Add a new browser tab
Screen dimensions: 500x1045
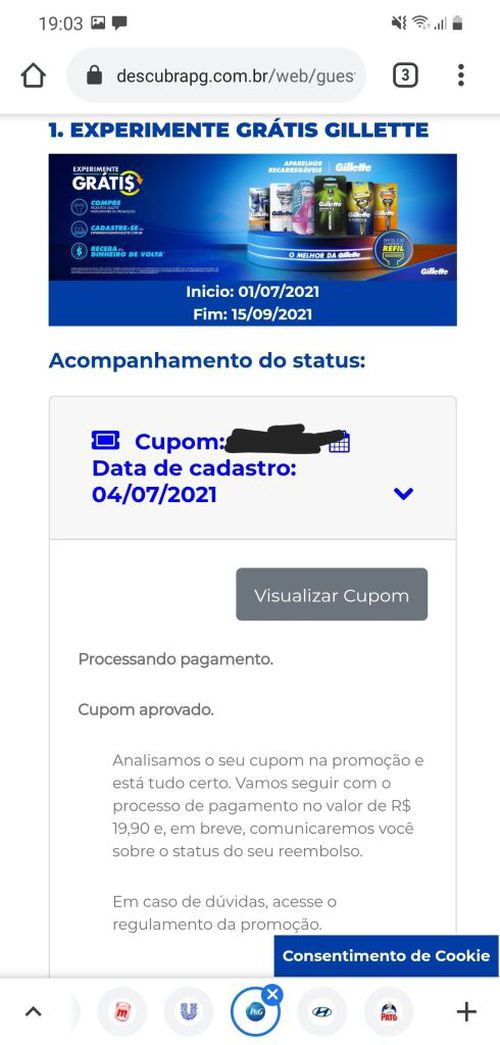pyautogui.click(x=467, y=1012)
